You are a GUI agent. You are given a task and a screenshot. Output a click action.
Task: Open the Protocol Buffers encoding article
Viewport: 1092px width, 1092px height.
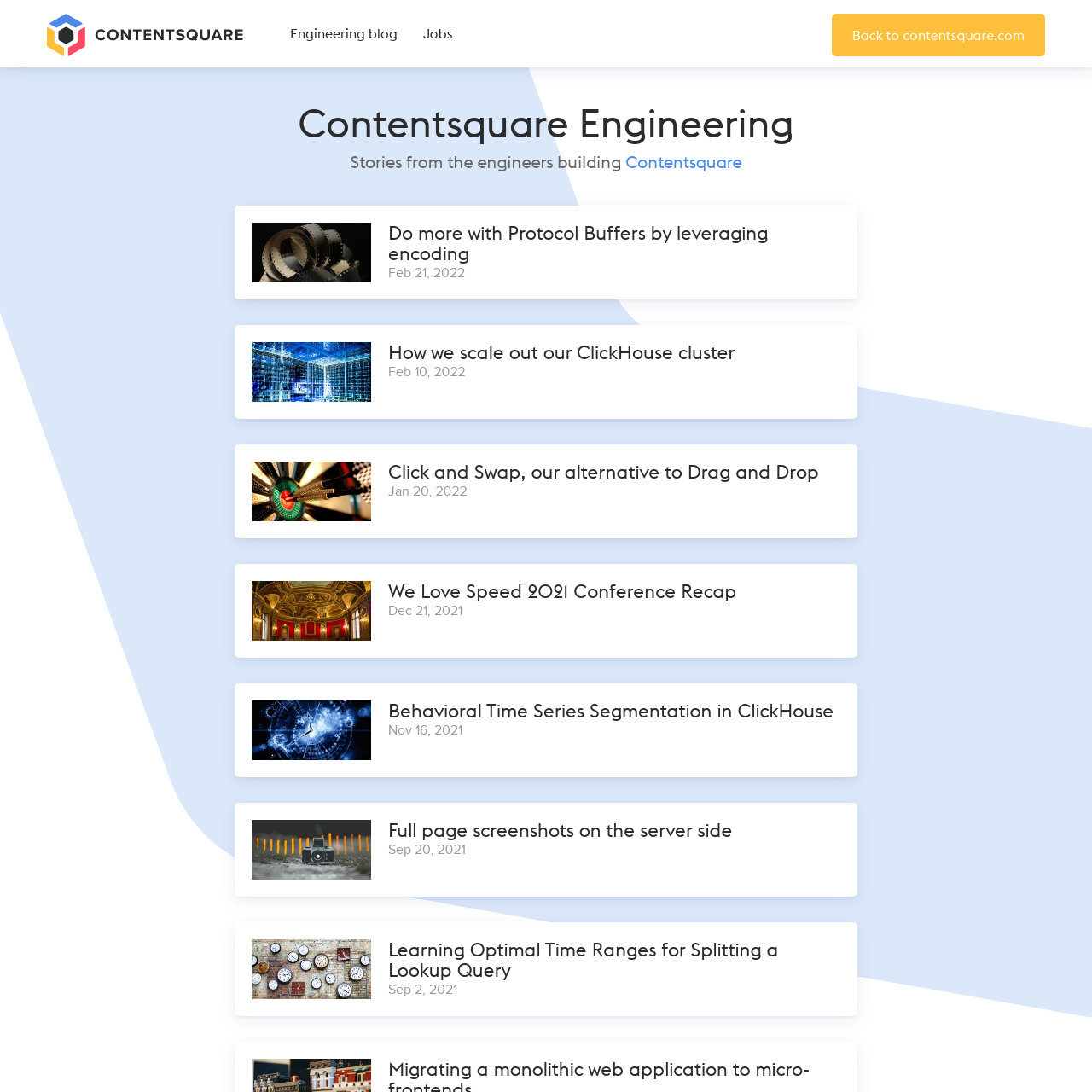pos(578,243)
